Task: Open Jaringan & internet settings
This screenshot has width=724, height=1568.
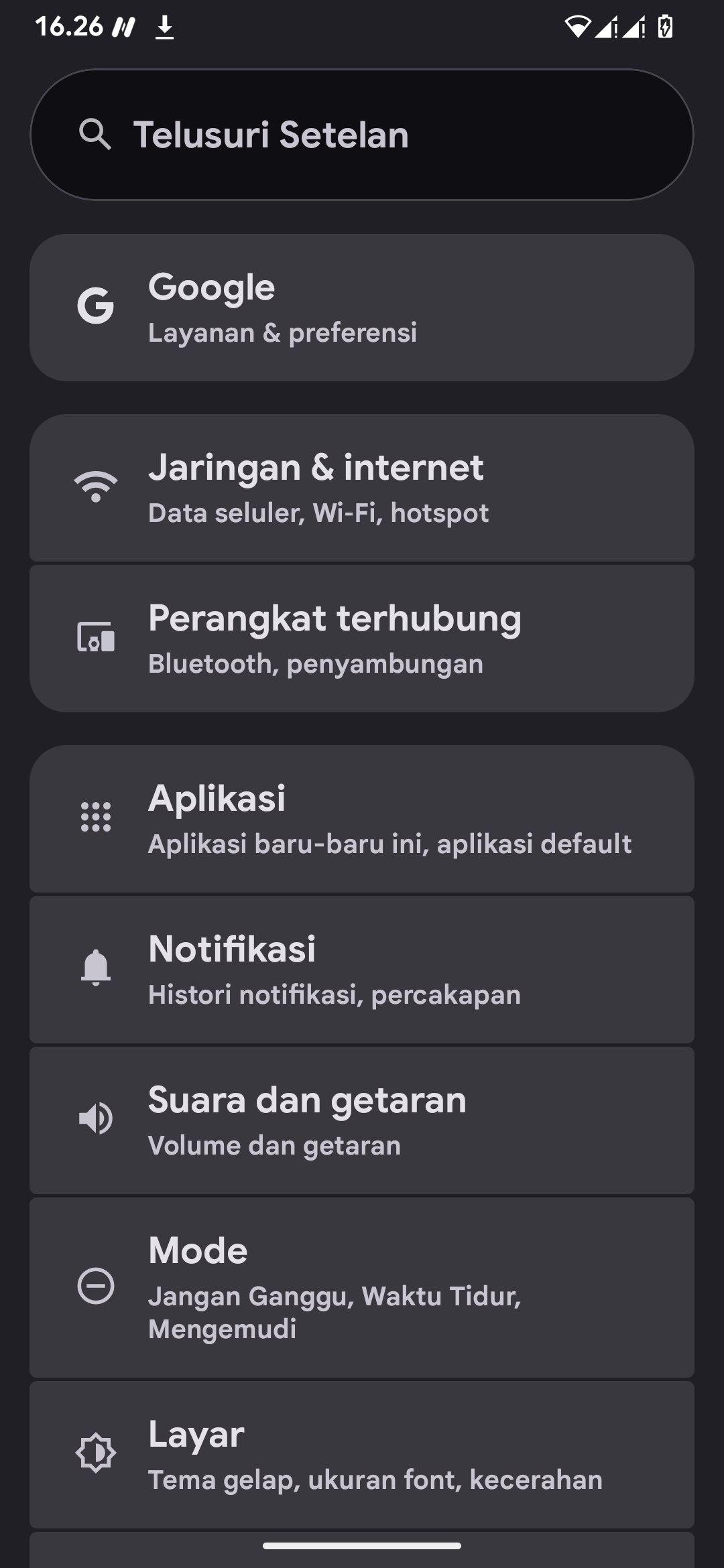Action: [x=362, y=488]
